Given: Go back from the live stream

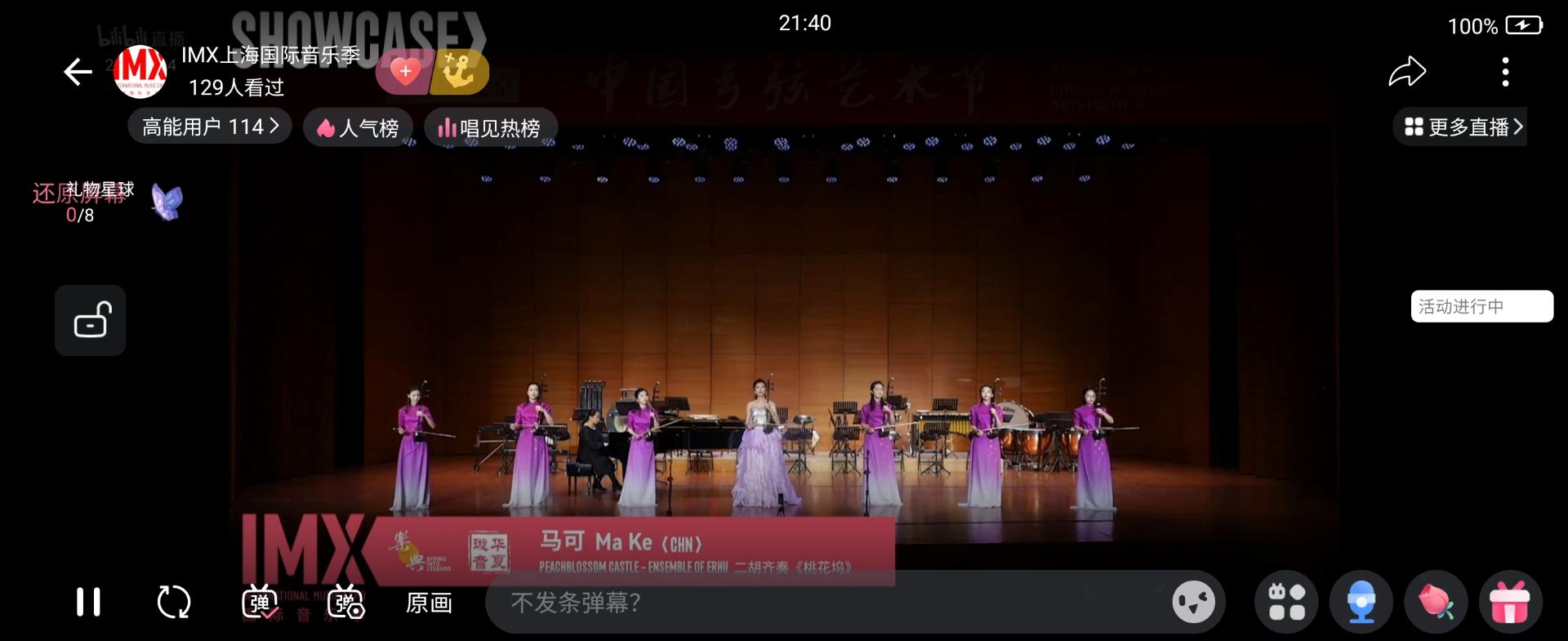Looking at the screenshot, I should click(x=78, y=72).
